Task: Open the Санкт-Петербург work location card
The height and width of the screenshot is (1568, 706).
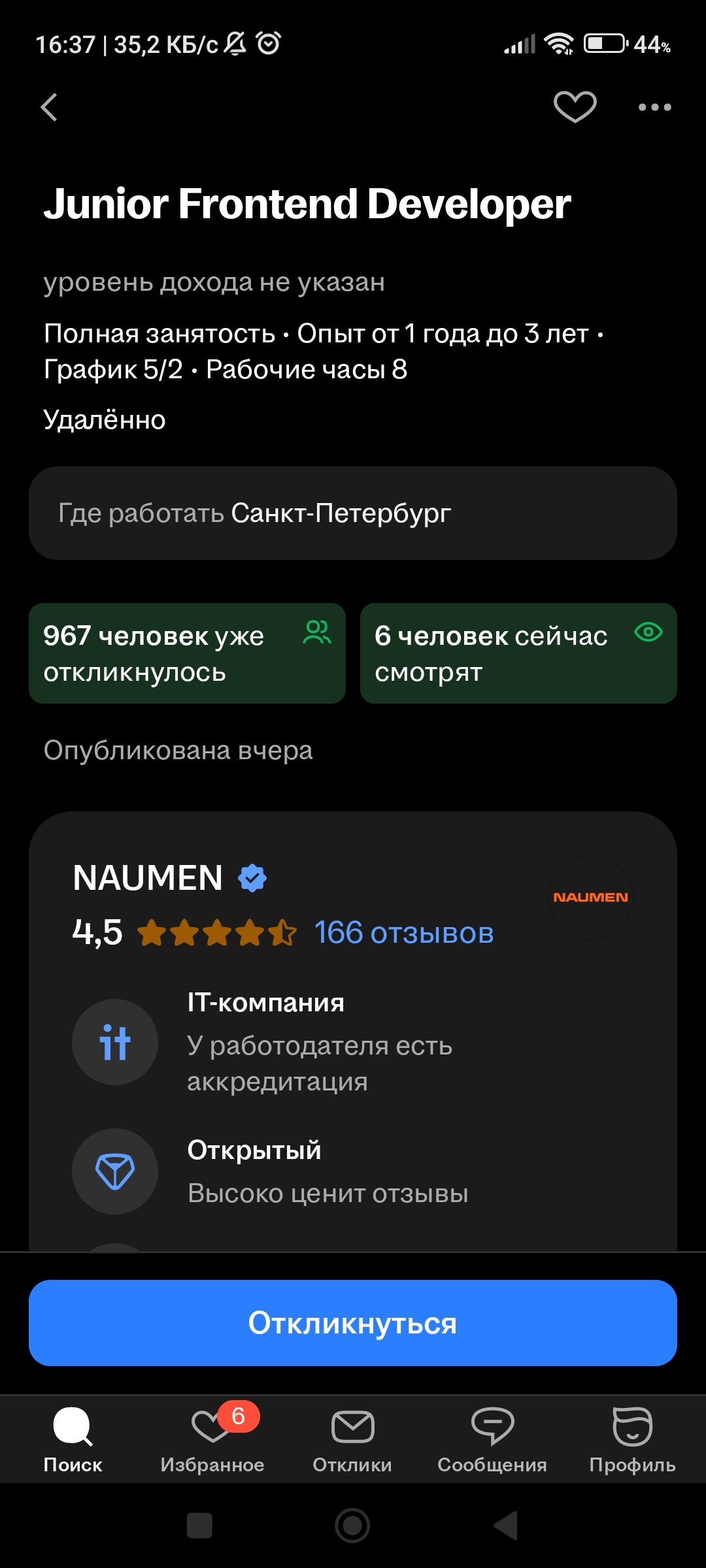Action: (353, 514)
